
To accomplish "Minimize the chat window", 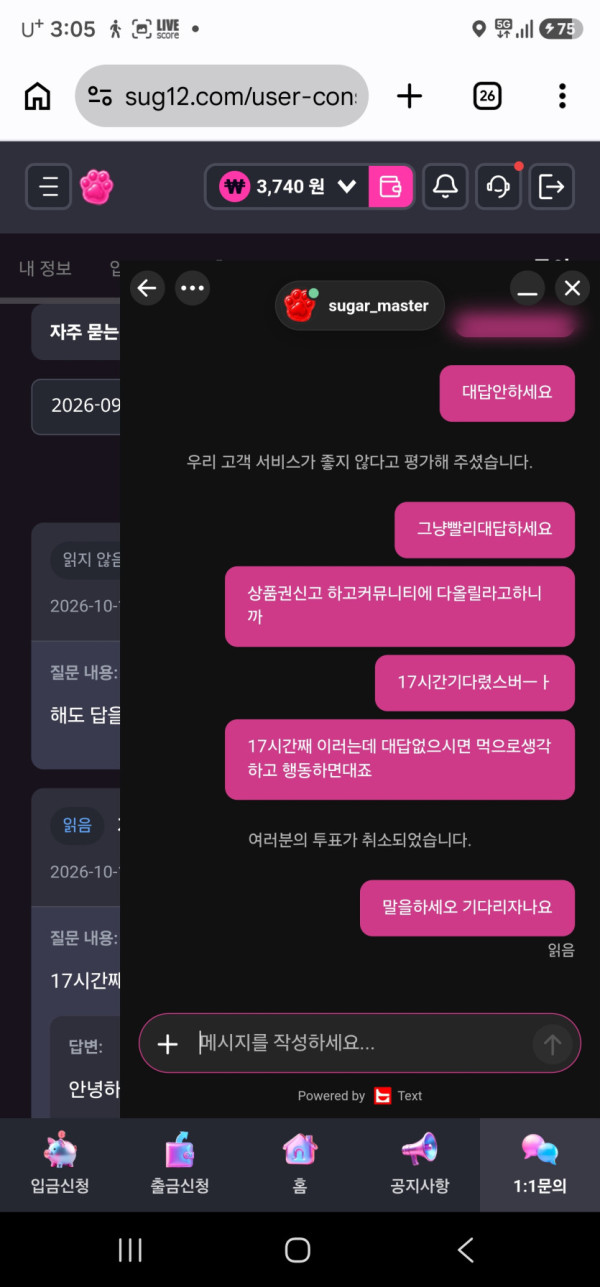I will [x=528, y=288].
